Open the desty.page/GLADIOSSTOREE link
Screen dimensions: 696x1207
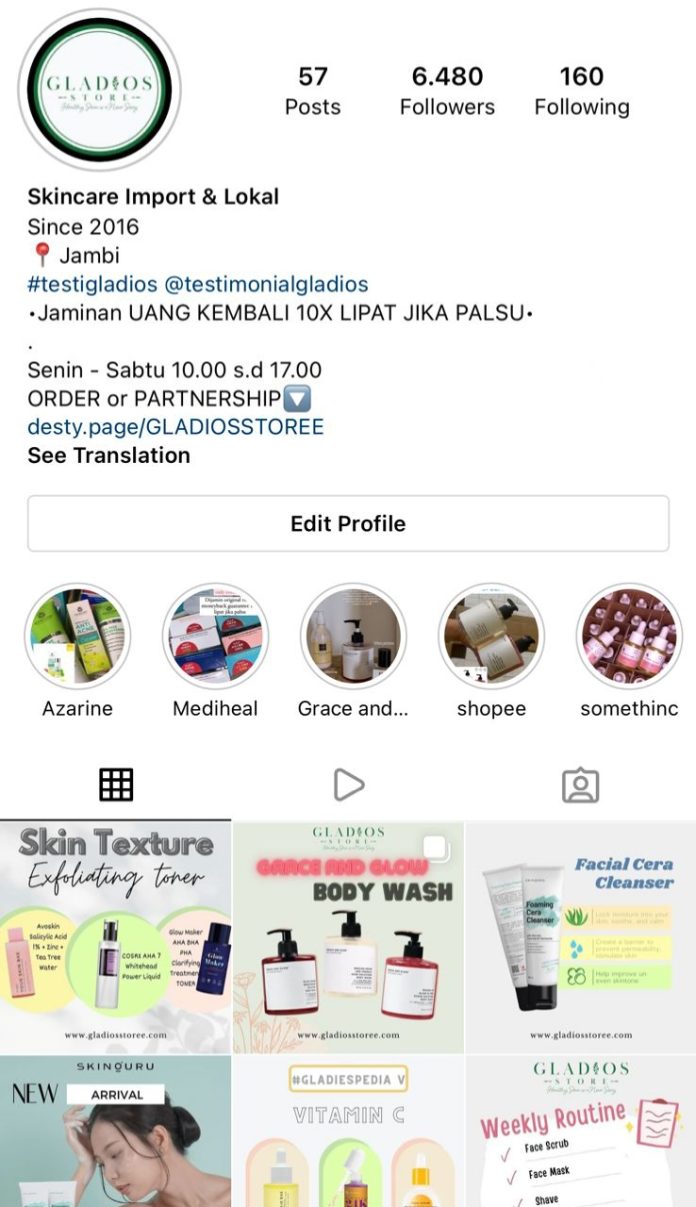(175, 427)
